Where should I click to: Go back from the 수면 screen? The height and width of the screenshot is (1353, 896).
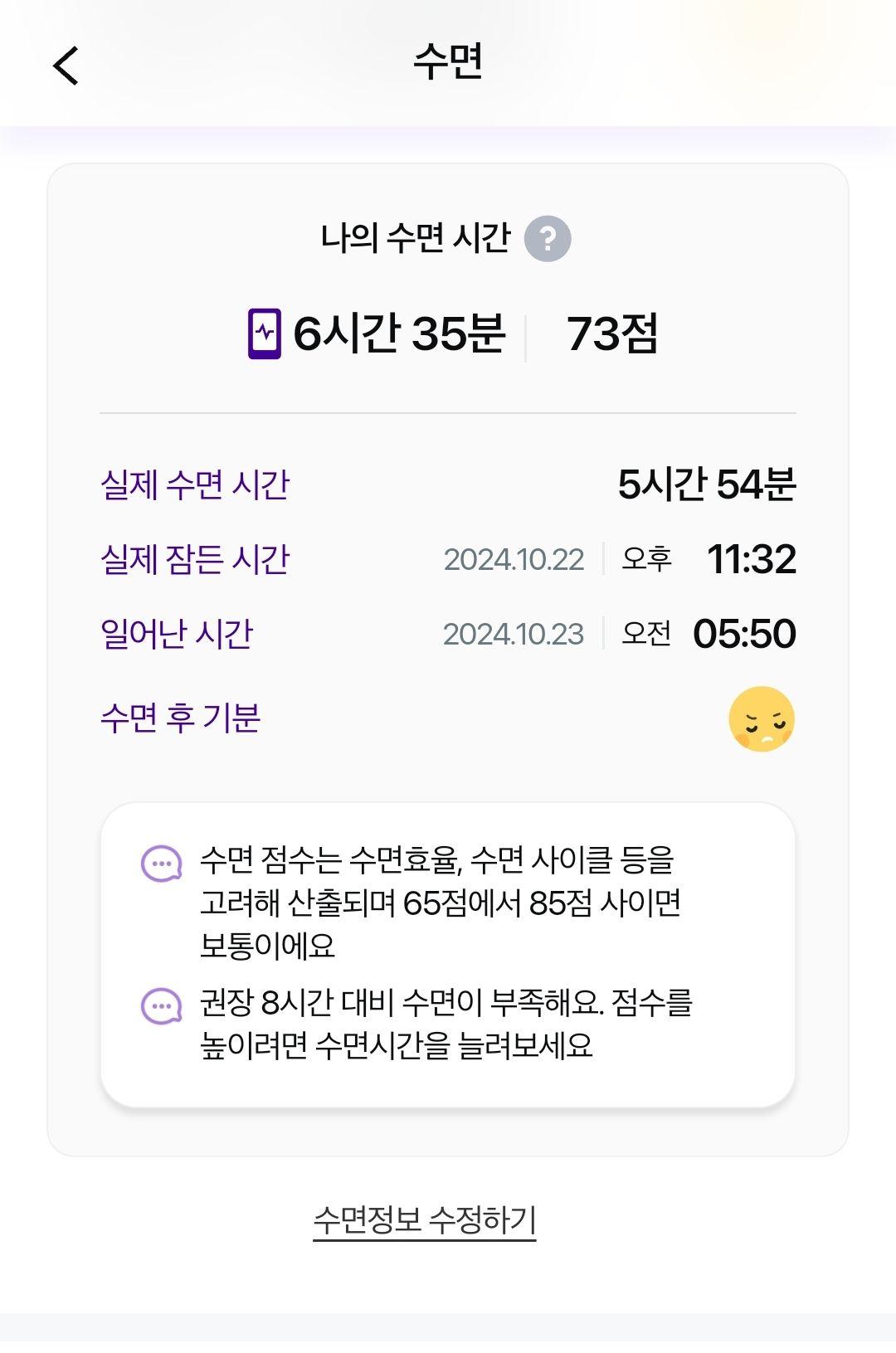pos(66,66)
